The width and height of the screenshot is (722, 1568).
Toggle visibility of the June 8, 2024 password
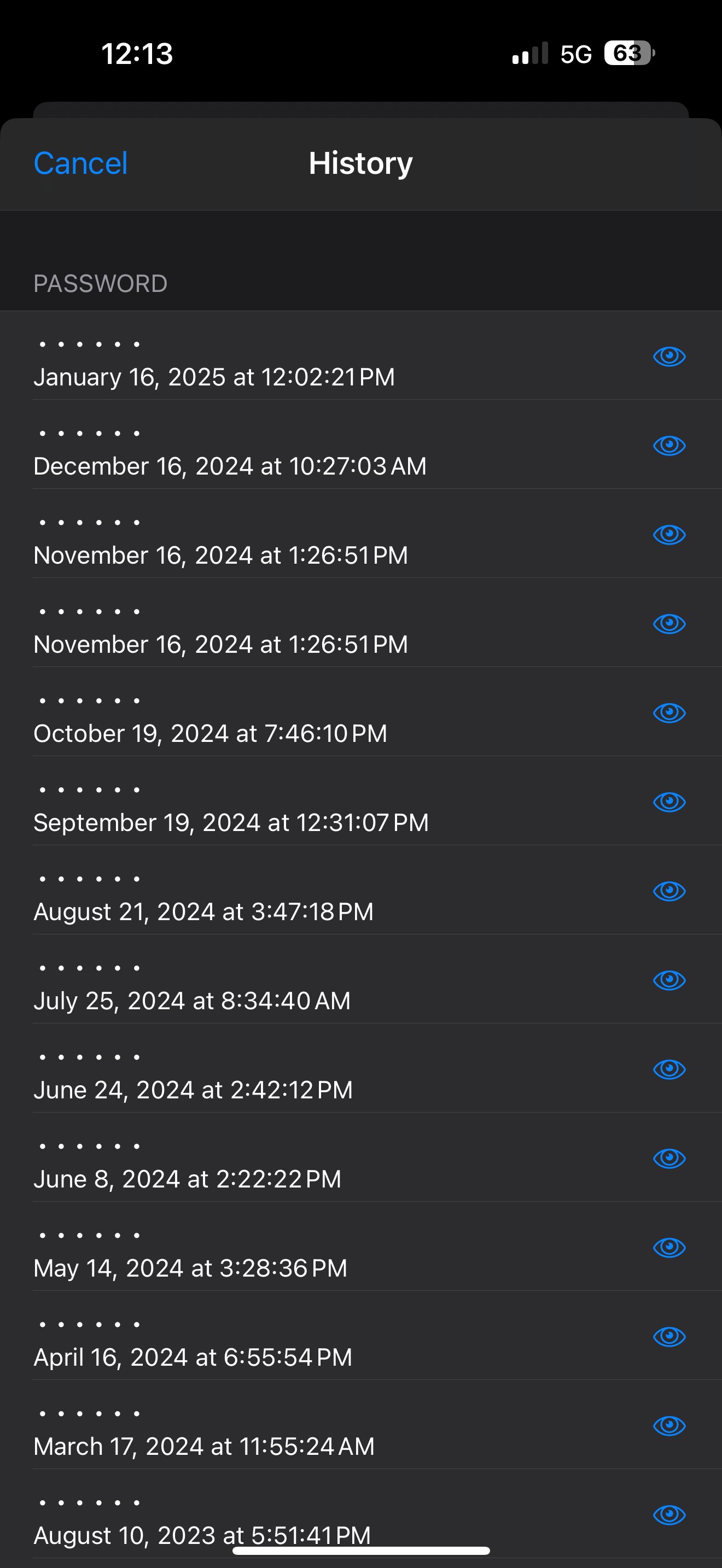[669, 1159]
